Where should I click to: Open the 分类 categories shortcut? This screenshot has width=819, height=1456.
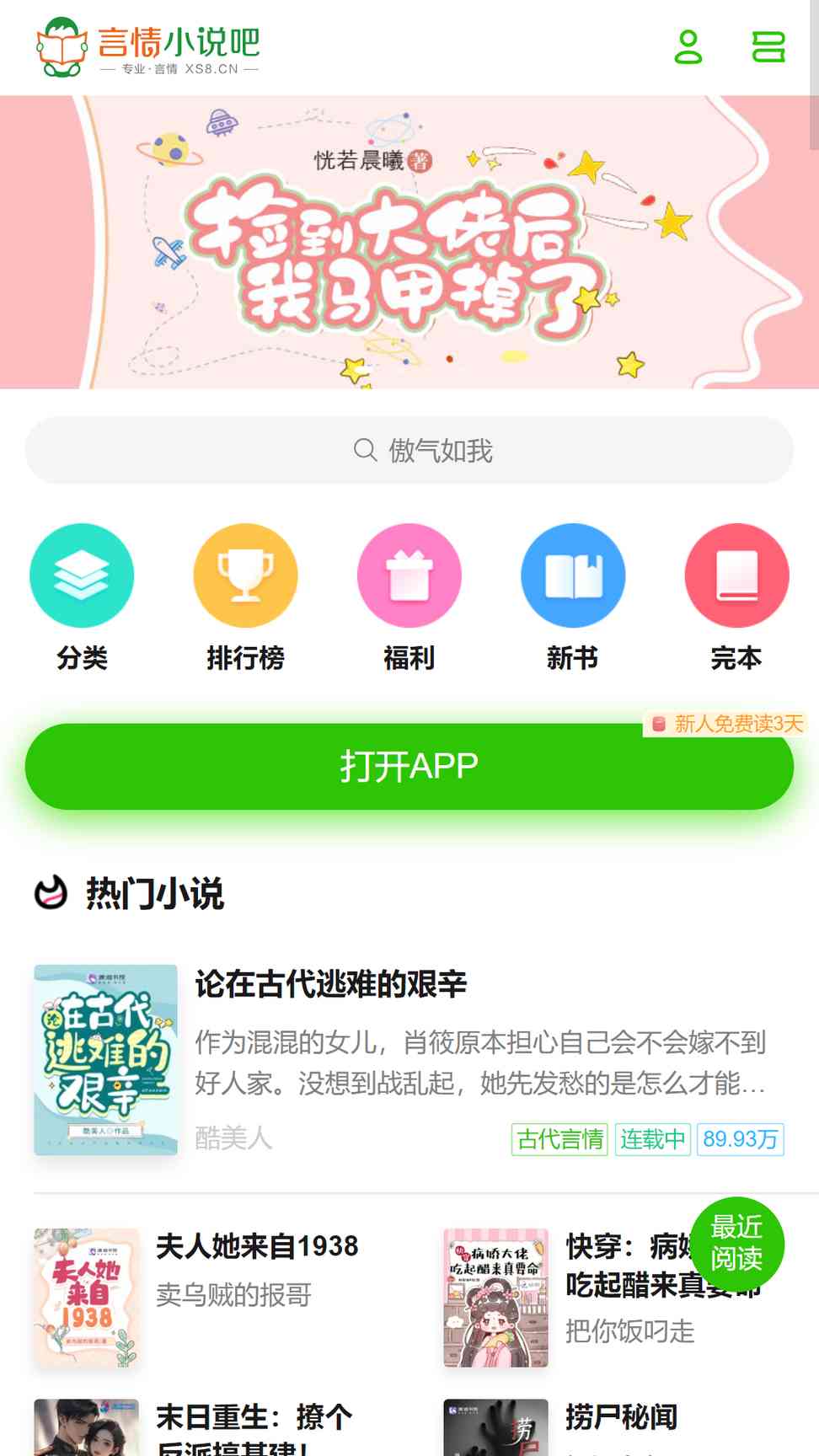[x=82, y=597]
